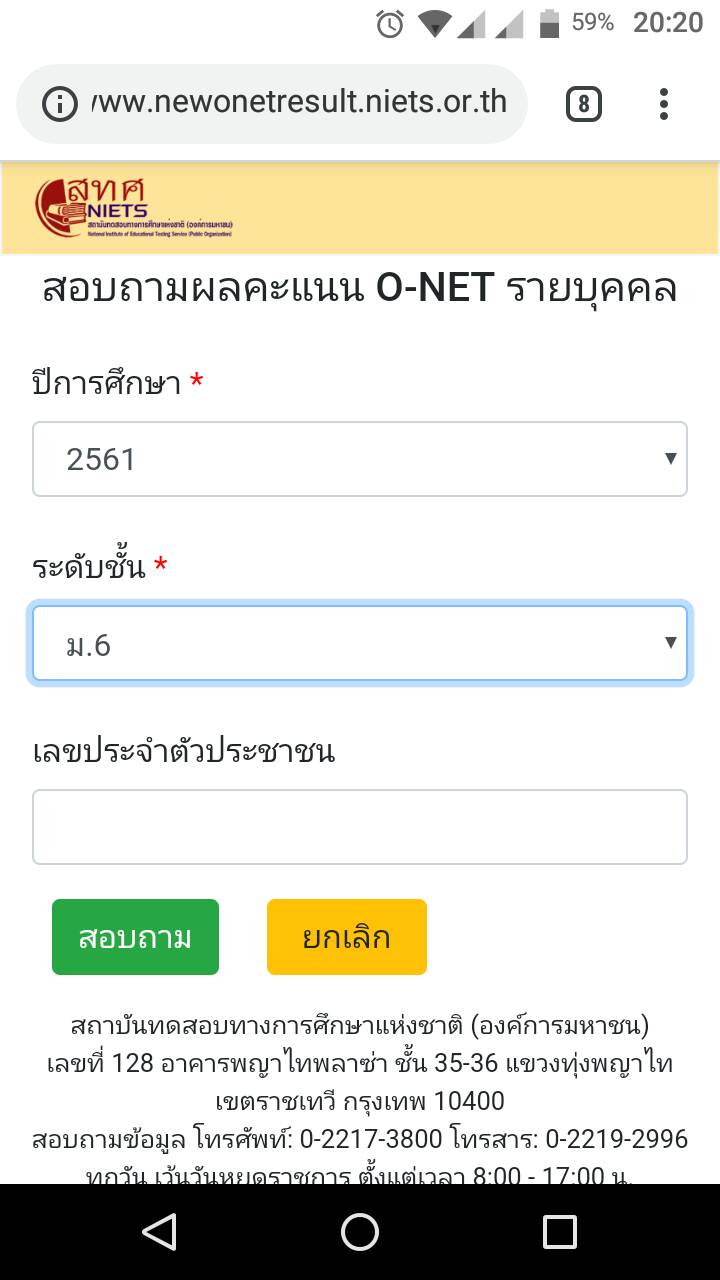Tap the yellow ยกเลิก button

coord(347,937)
